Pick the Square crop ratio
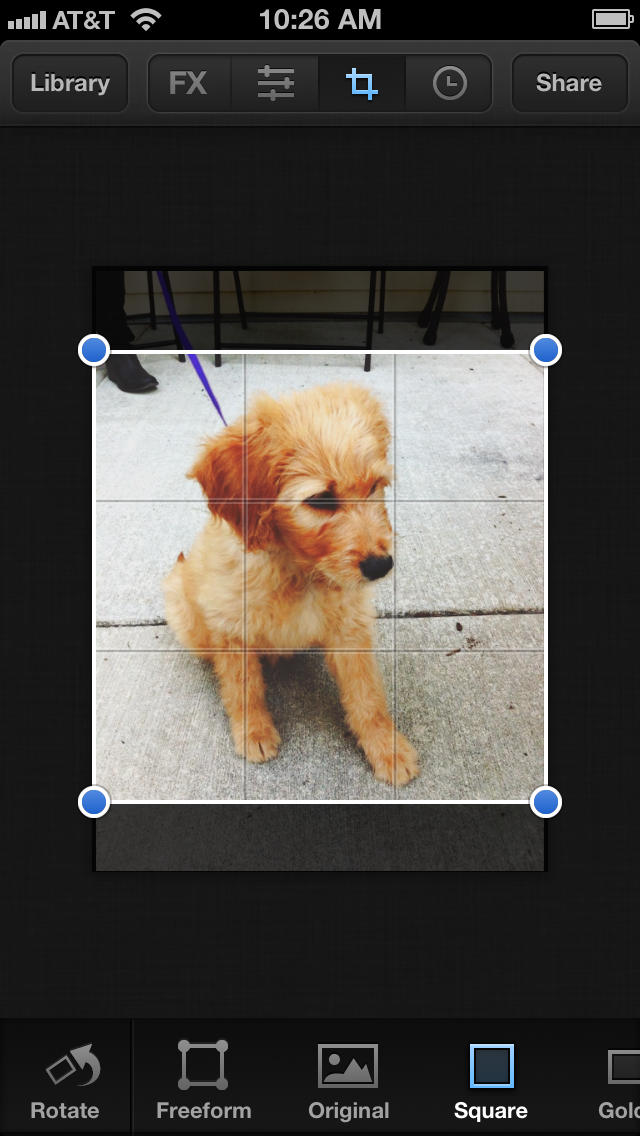Viewport: 640px width, 1136px height. [491, 1080]
